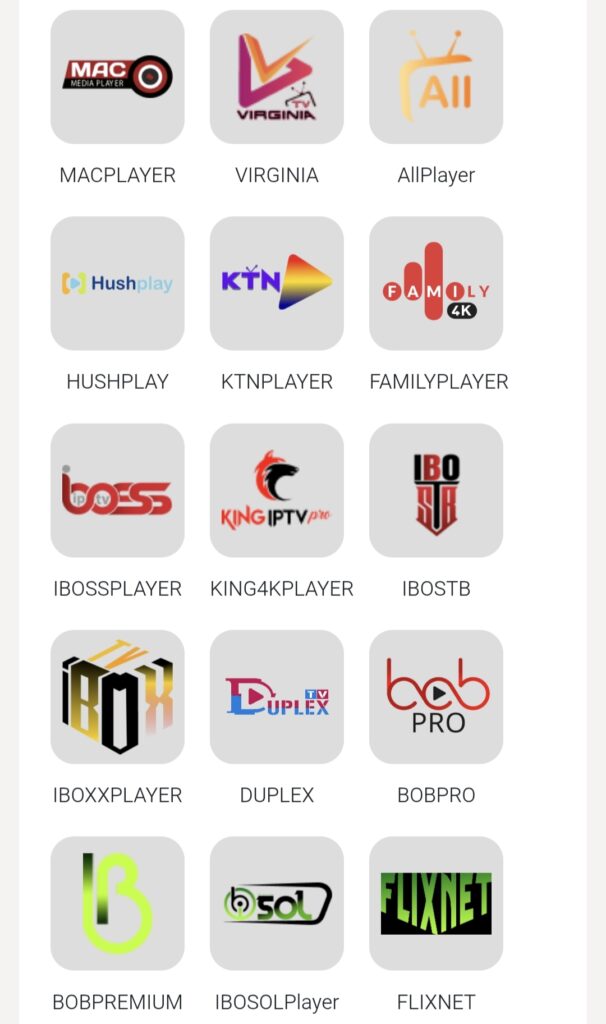Open the BOBPREMIUM tile
The width and height of the screenshot is (606, 1024).
pyautogui.click(x=117, y=903)
